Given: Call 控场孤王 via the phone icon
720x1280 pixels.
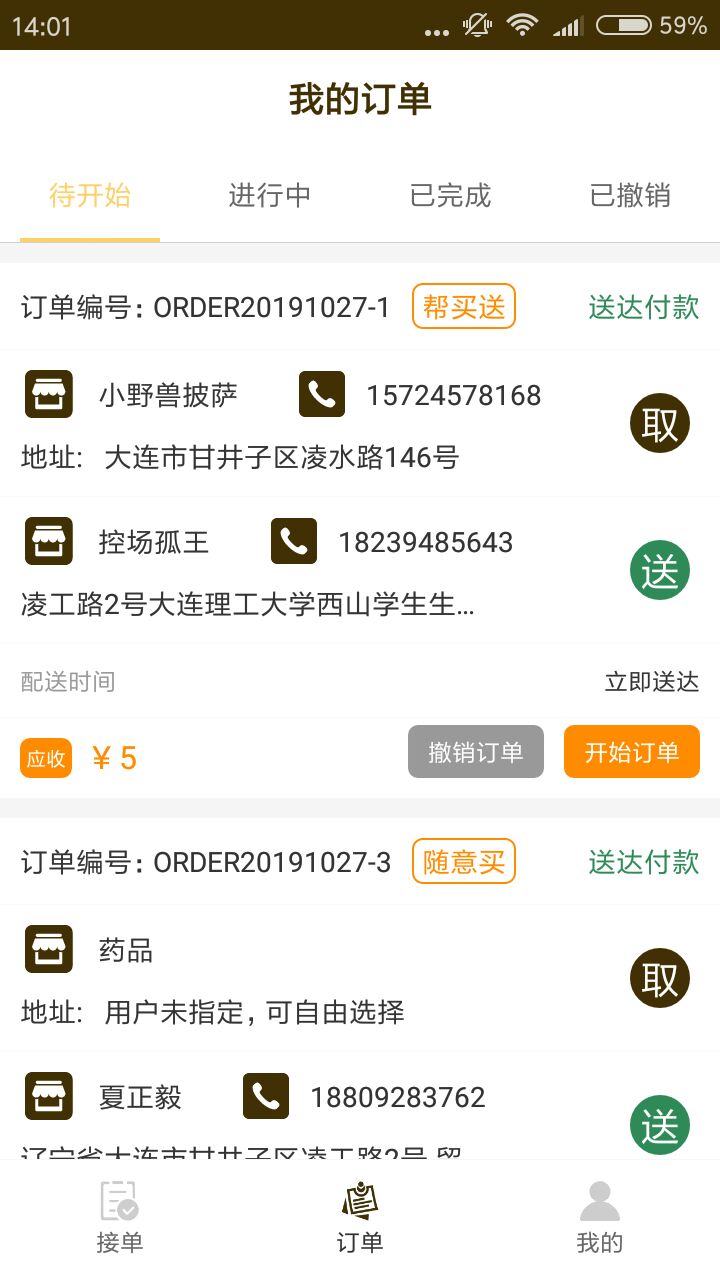Looking at the screenshot, I should tap(294, 542).
